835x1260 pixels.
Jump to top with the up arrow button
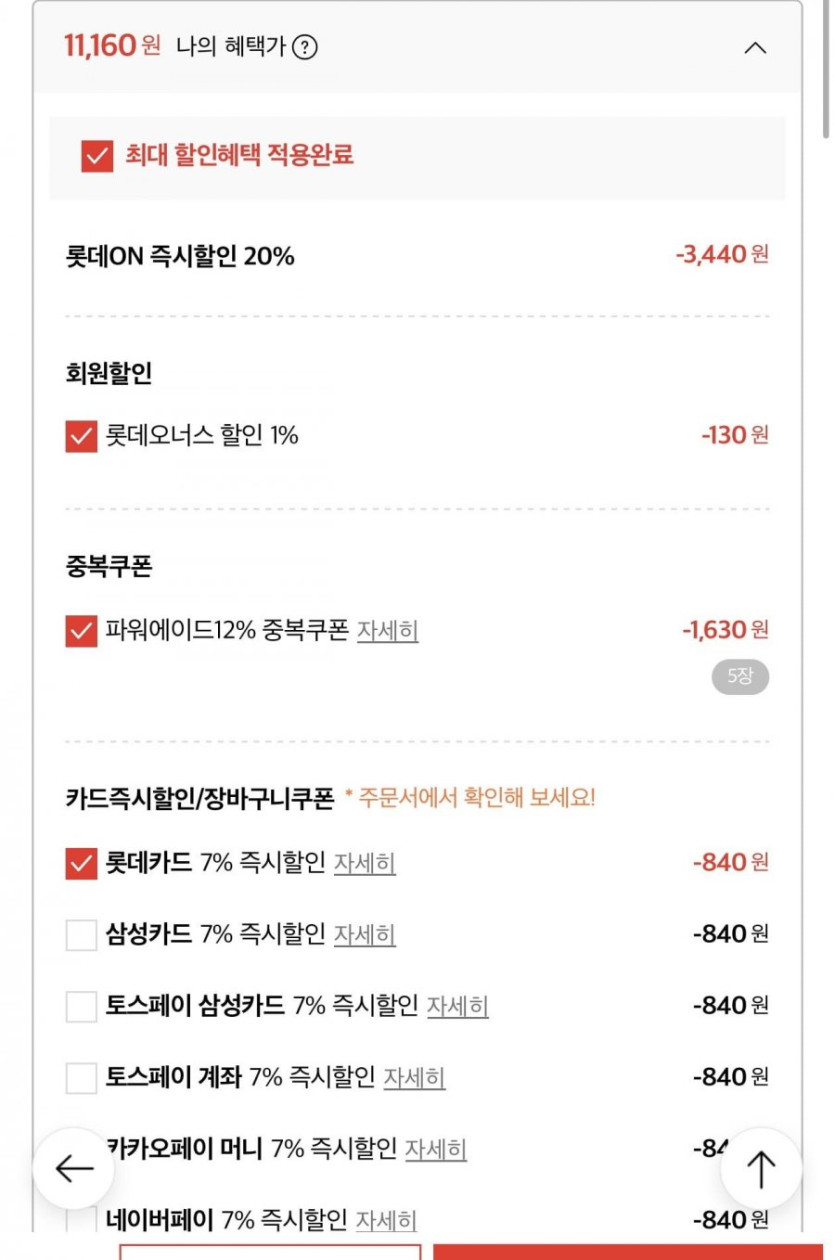(x=761, y=1168)
